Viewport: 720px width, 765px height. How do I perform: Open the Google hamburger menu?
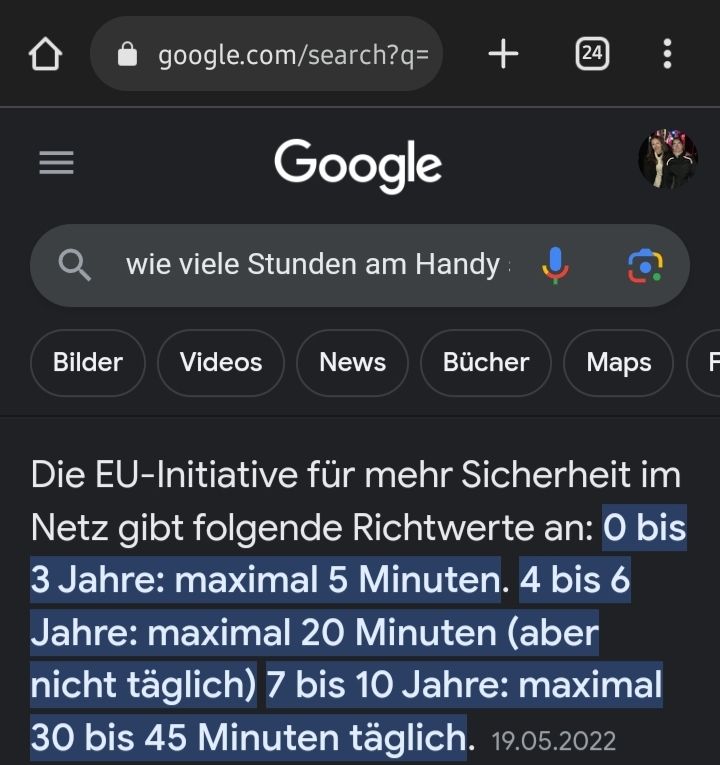[56, 162]
